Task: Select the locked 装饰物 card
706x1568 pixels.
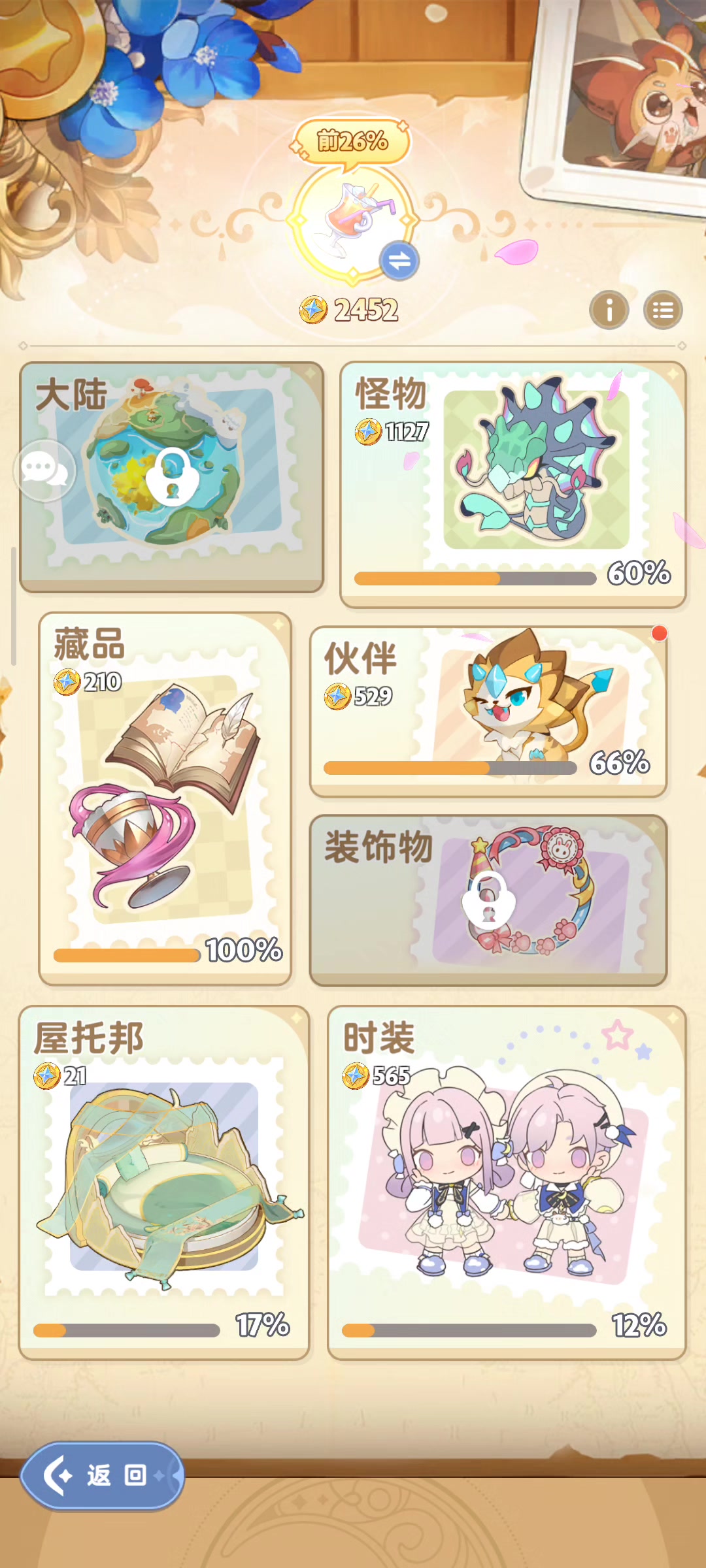Action: tap(488, 900)
